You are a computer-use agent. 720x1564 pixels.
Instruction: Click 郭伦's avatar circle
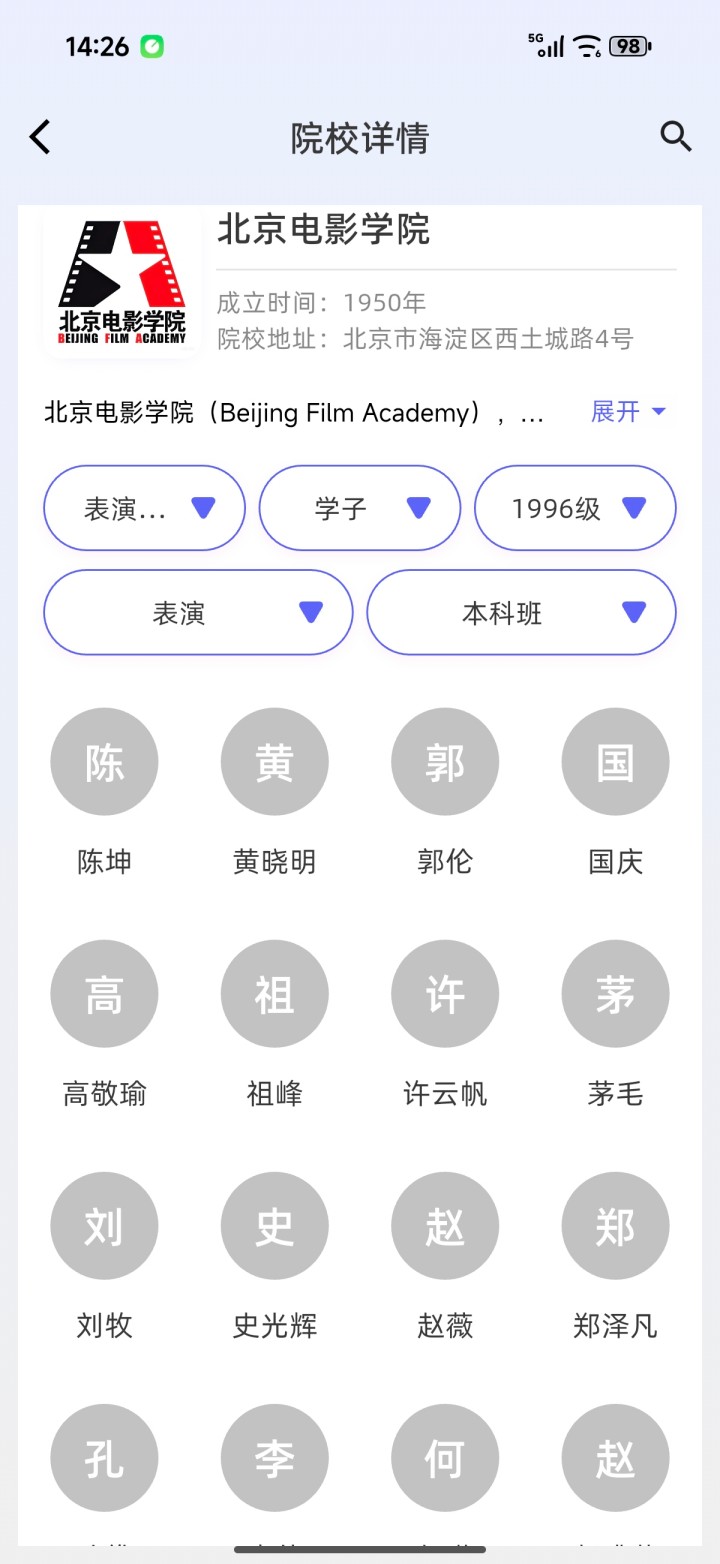[x=444, y=761]
